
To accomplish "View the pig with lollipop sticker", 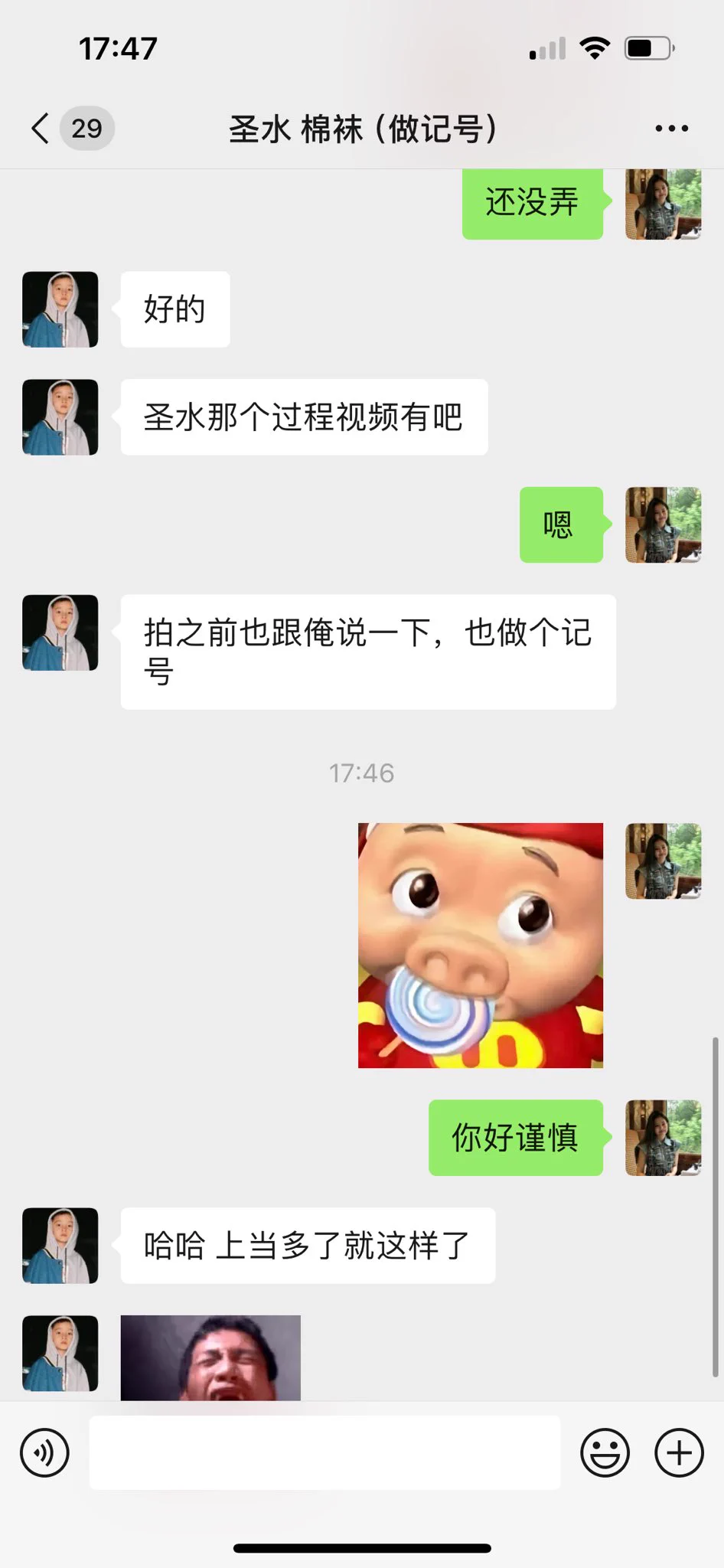I will [480, 945].
